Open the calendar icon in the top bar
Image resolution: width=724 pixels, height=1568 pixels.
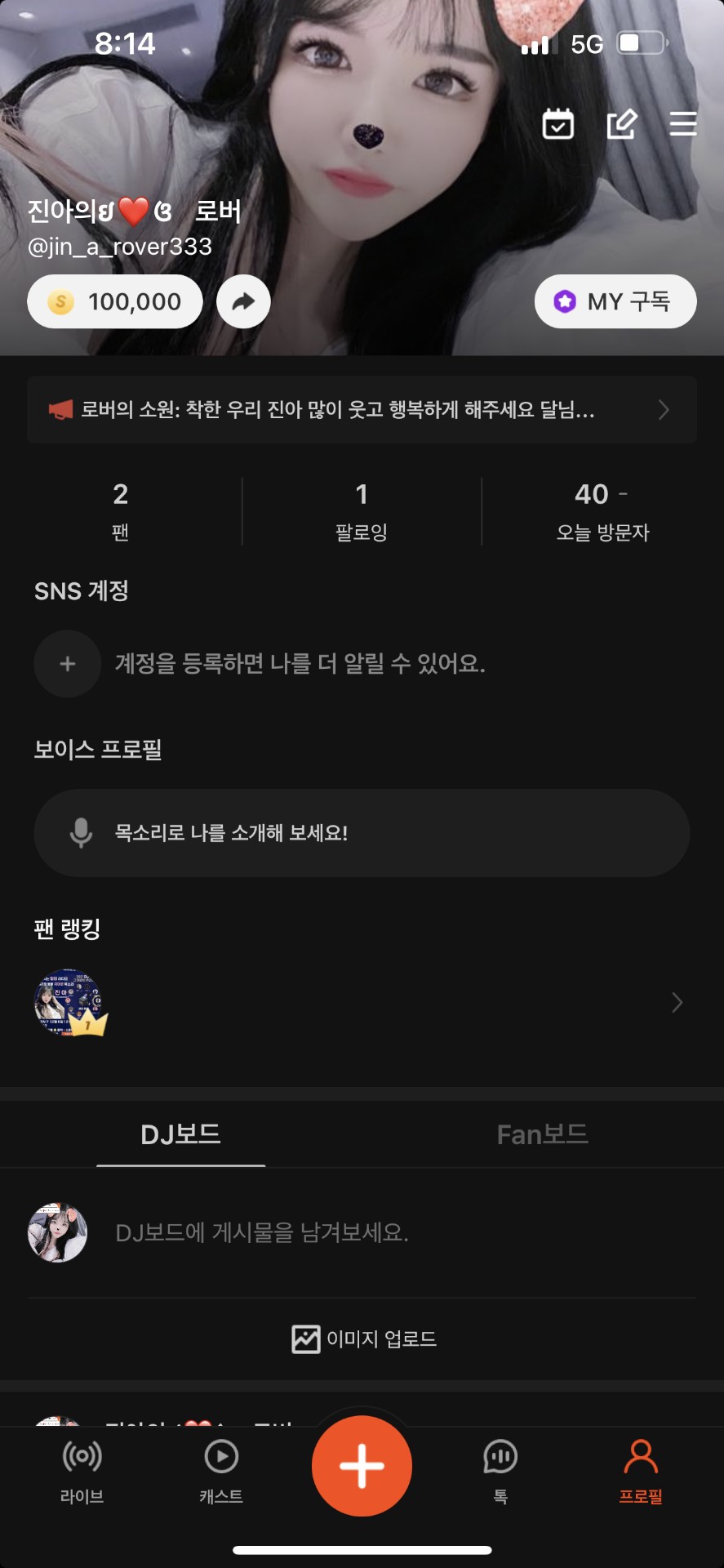[557, 124]
